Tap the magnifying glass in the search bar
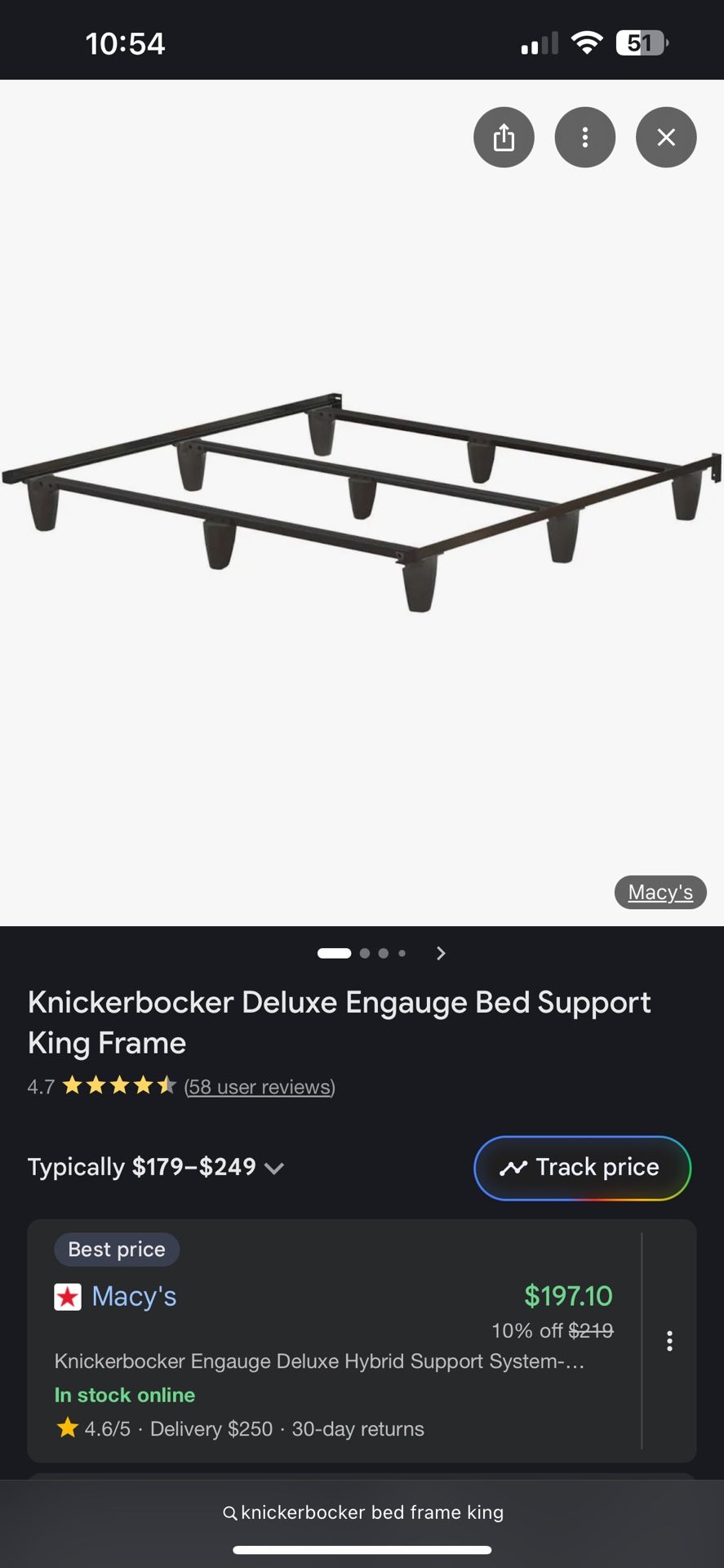The height and width of the screenshot is (1568, 724). 230,1512
